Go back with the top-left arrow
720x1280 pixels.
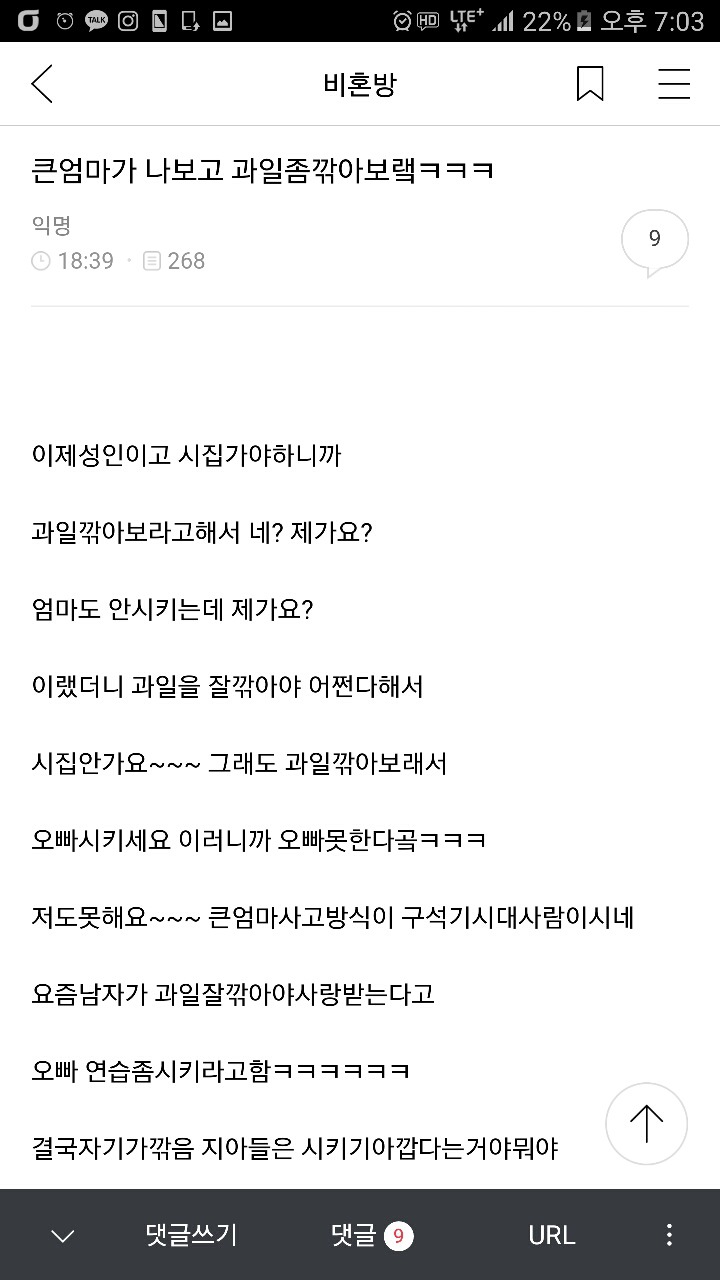[42, 85]
